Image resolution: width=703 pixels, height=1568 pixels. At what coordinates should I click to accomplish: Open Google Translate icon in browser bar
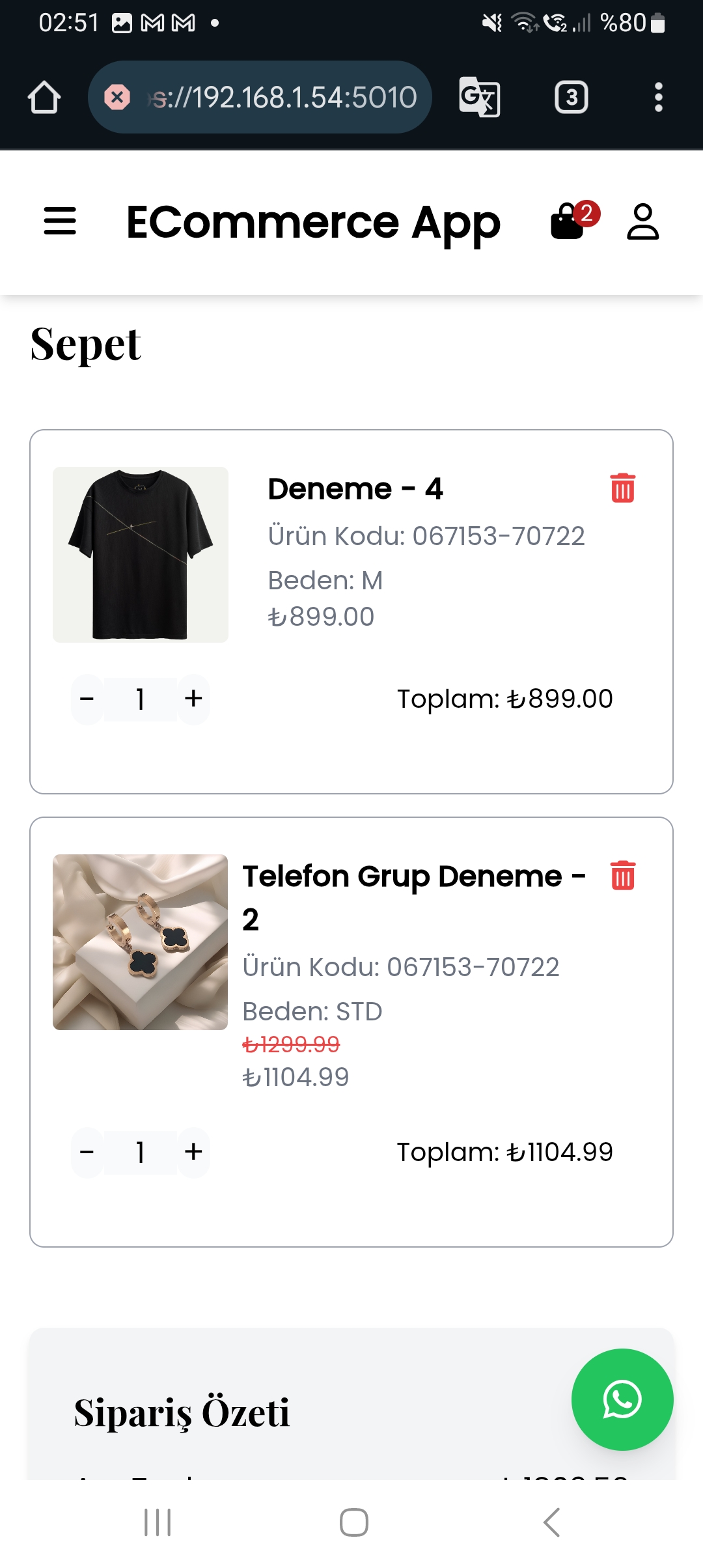pyautogui.click(x=480, y=97)
